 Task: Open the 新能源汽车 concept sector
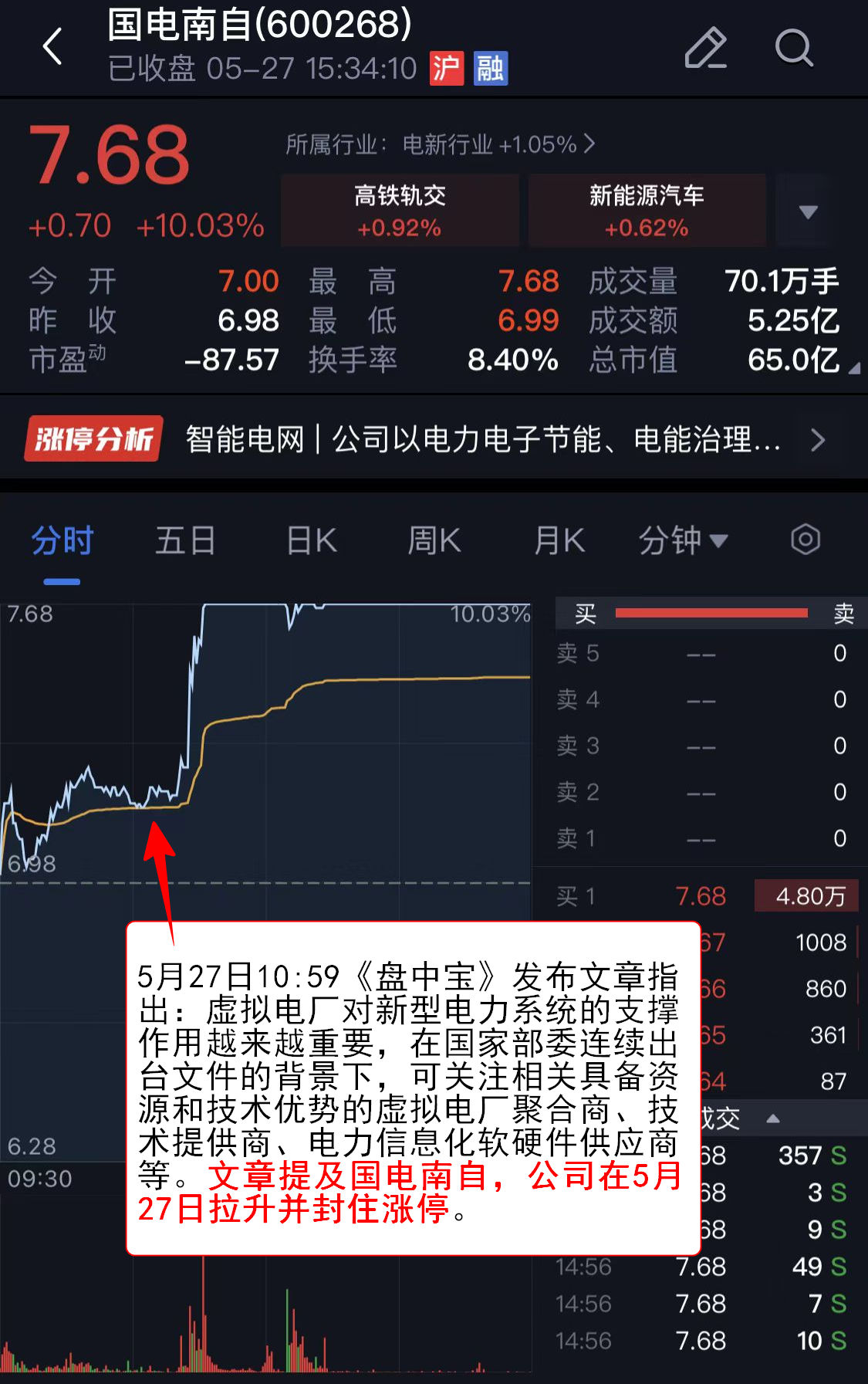(647, 210)
